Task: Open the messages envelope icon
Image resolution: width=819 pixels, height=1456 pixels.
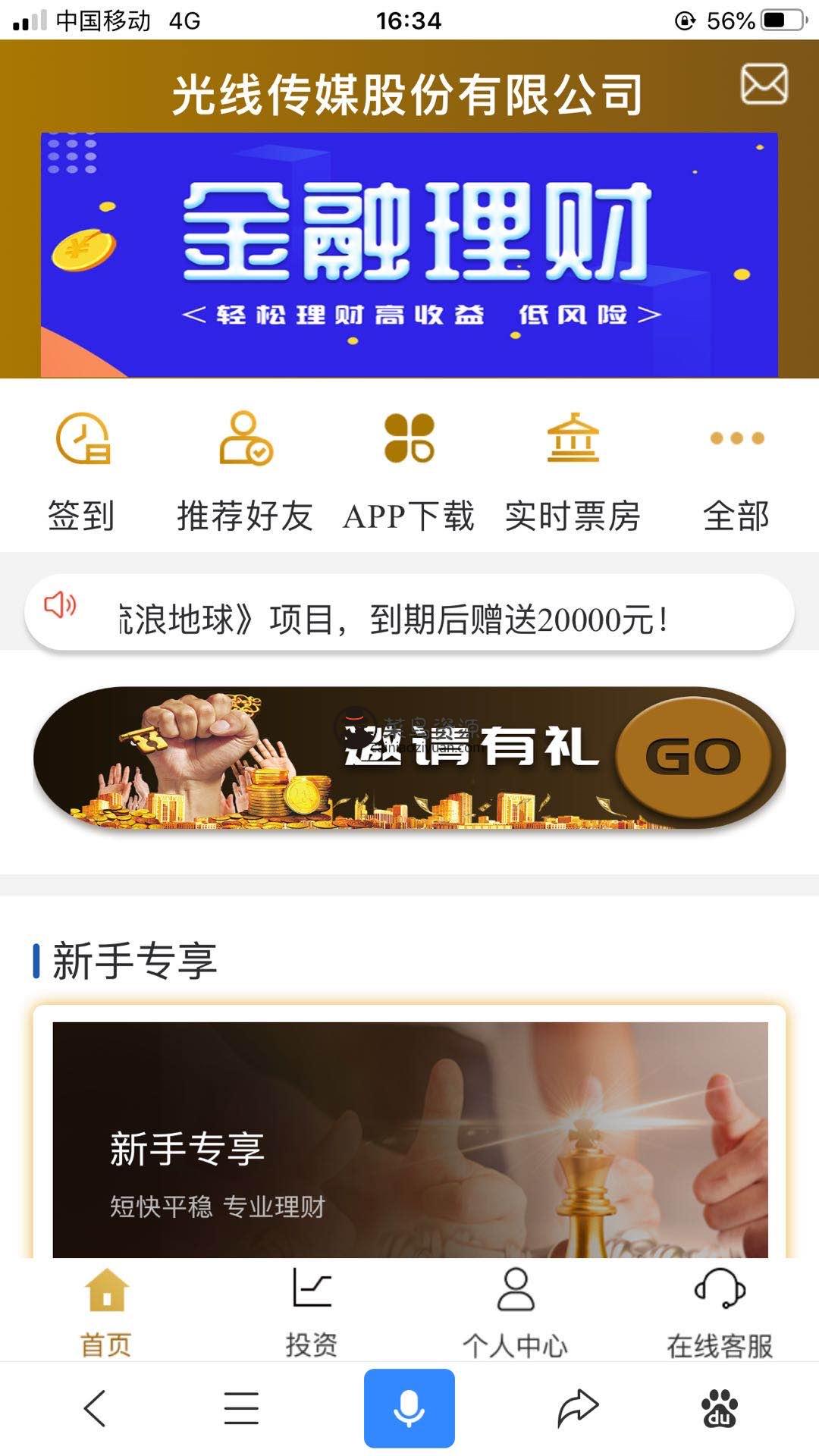Action: click(x=764, y=83)
